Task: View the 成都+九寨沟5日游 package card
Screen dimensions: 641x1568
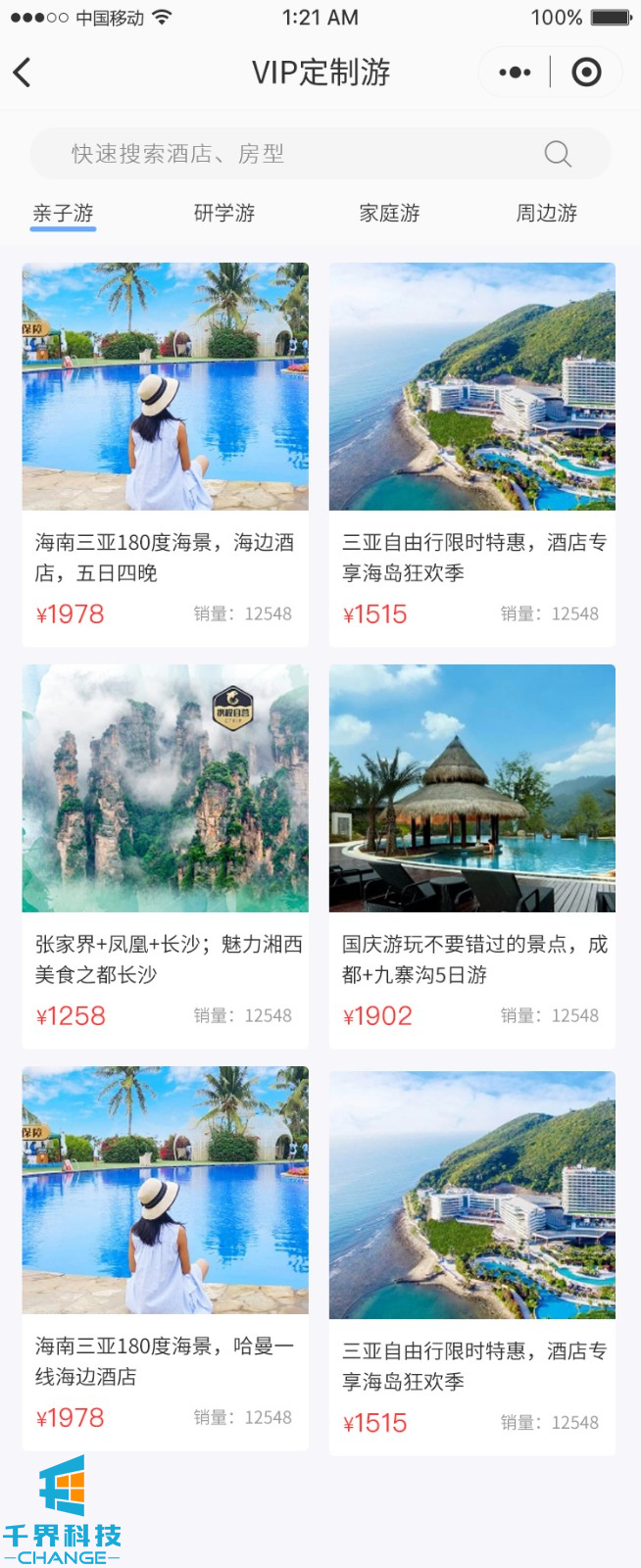Action: coord(472,856)
